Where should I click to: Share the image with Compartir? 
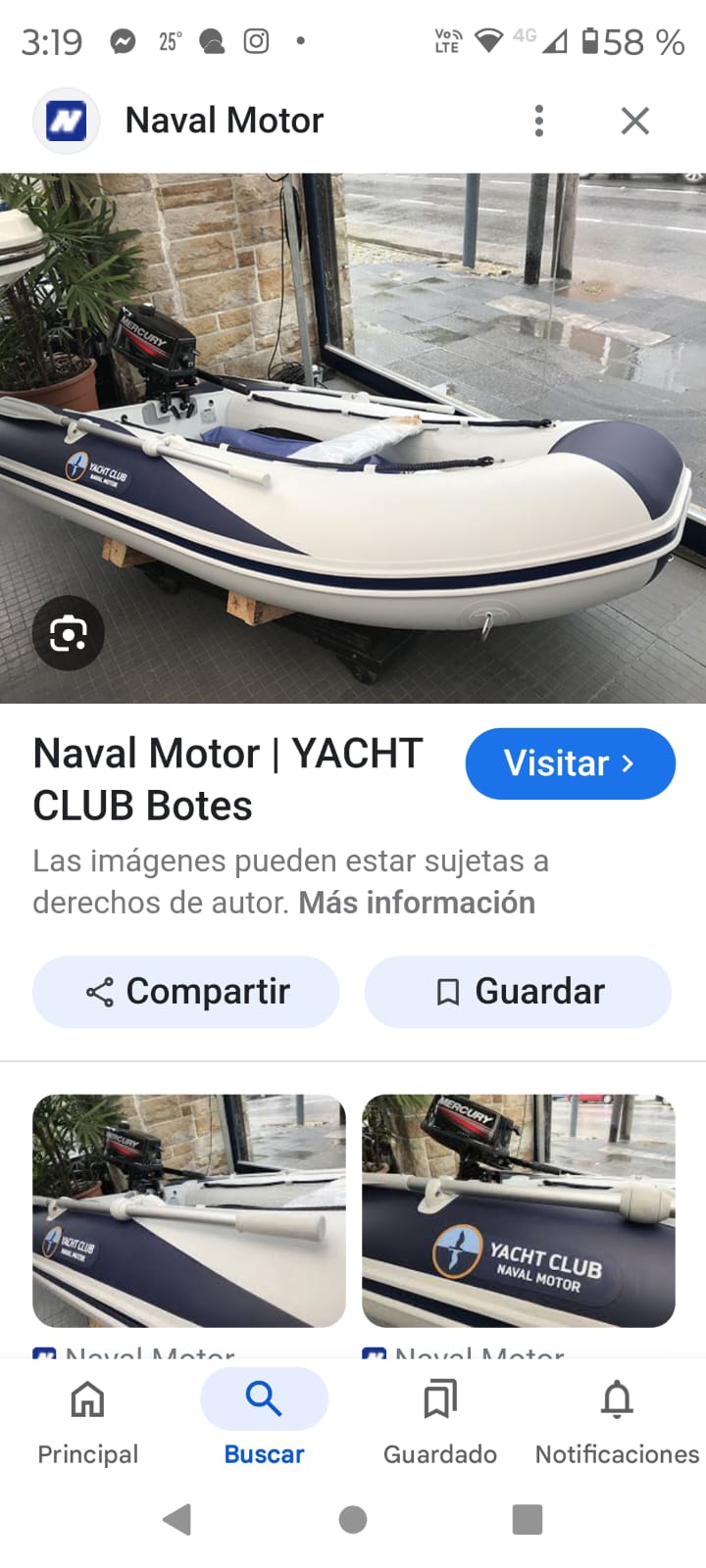[186, 992]
